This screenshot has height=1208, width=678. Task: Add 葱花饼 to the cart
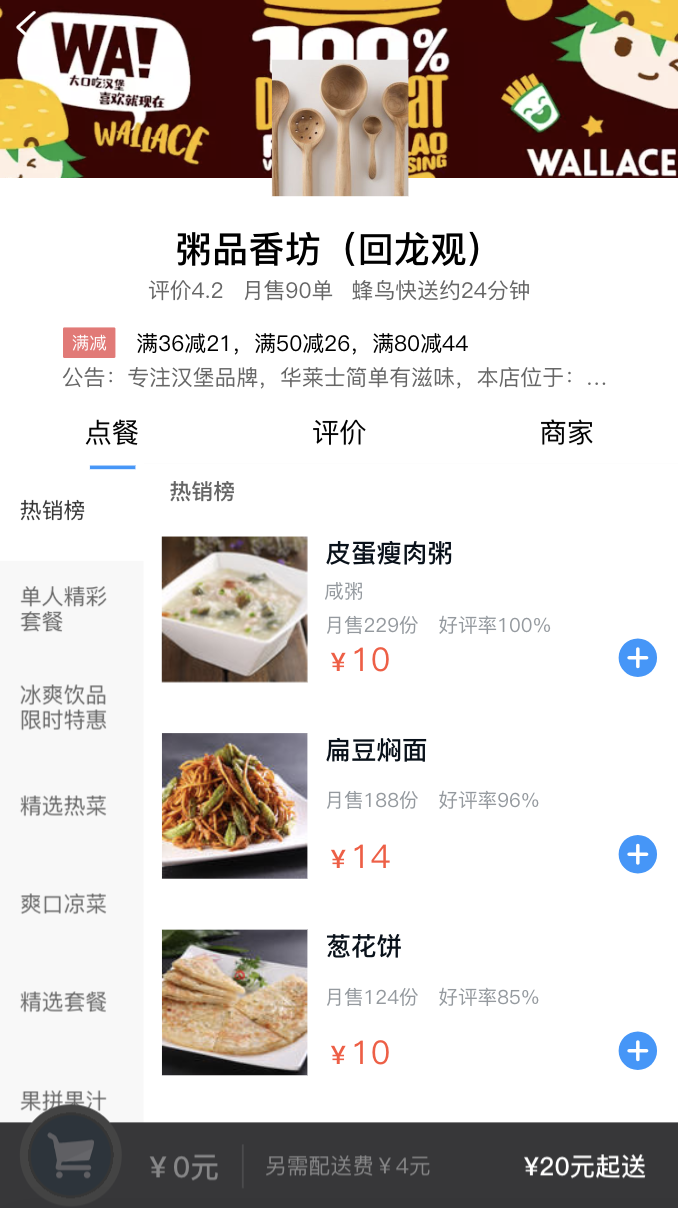click(637, 1051)
